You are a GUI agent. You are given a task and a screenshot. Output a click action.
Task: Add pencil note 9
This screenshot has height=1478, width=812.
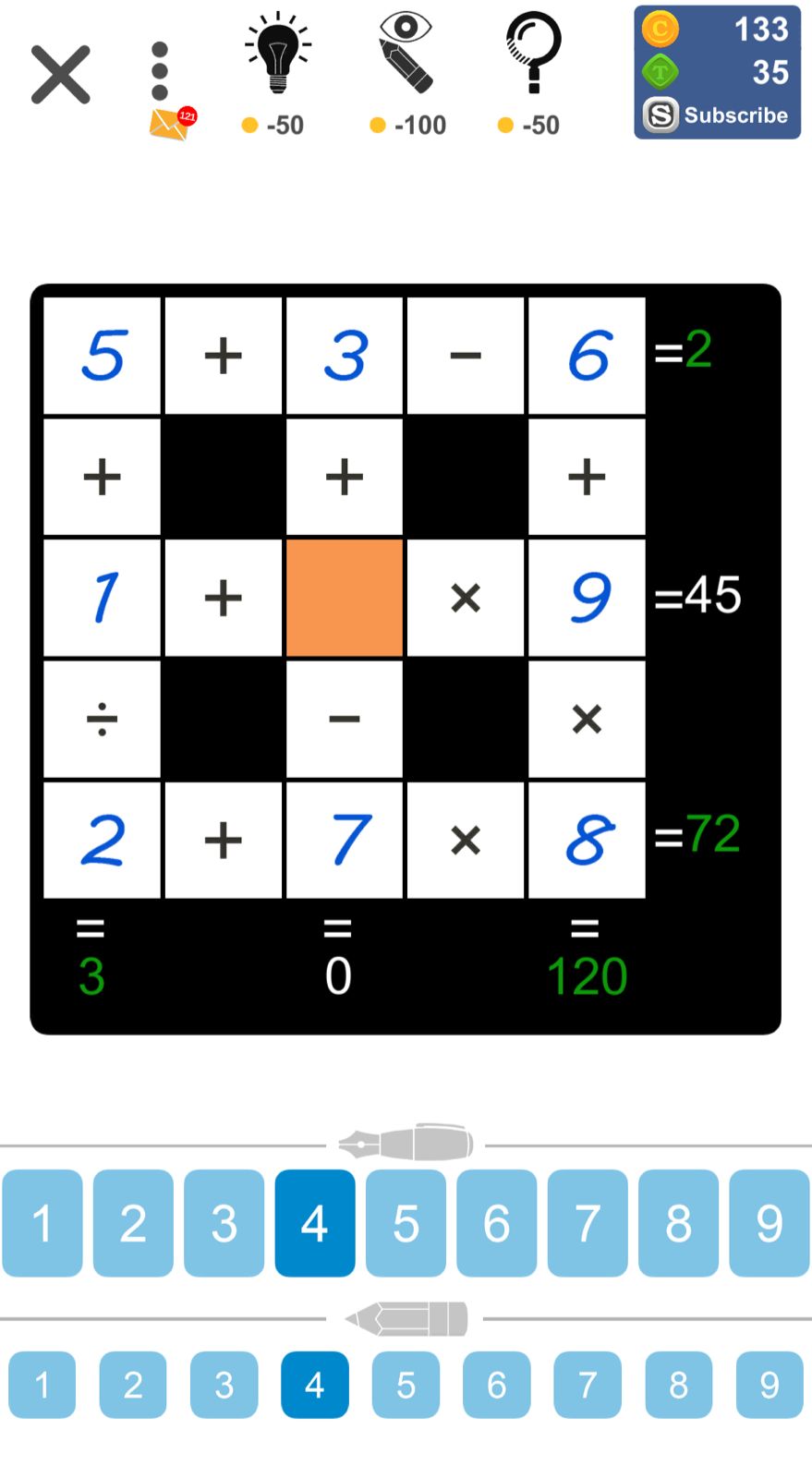[770, 1385]
